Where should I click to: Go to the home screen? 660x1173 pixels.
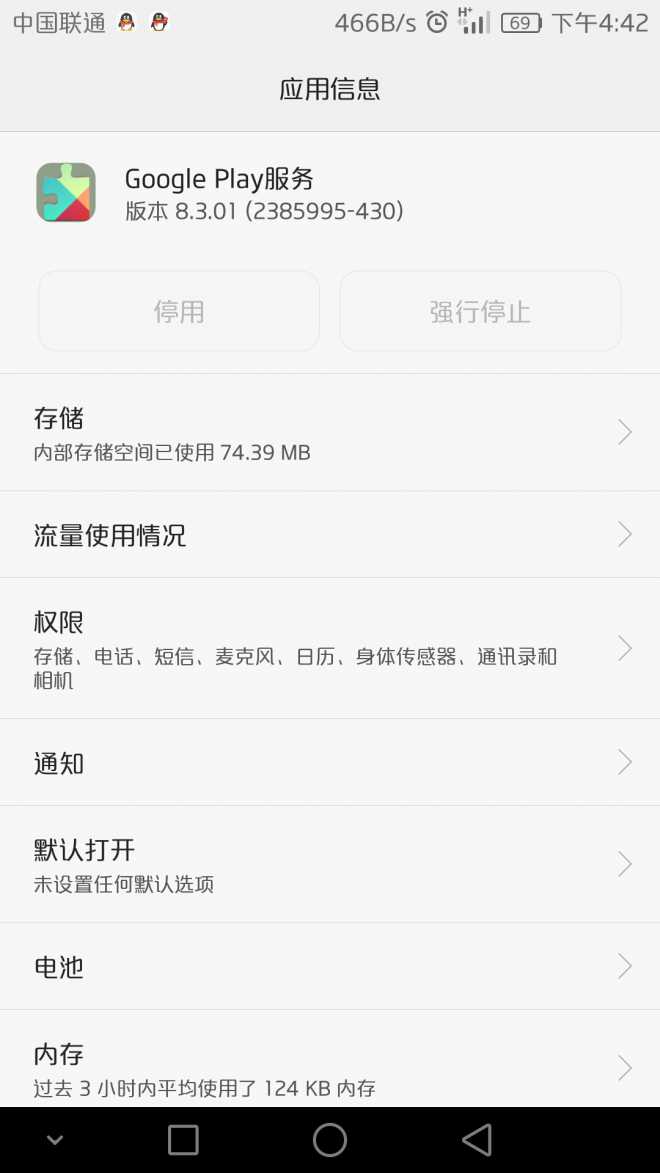(x=330, y=1140)
